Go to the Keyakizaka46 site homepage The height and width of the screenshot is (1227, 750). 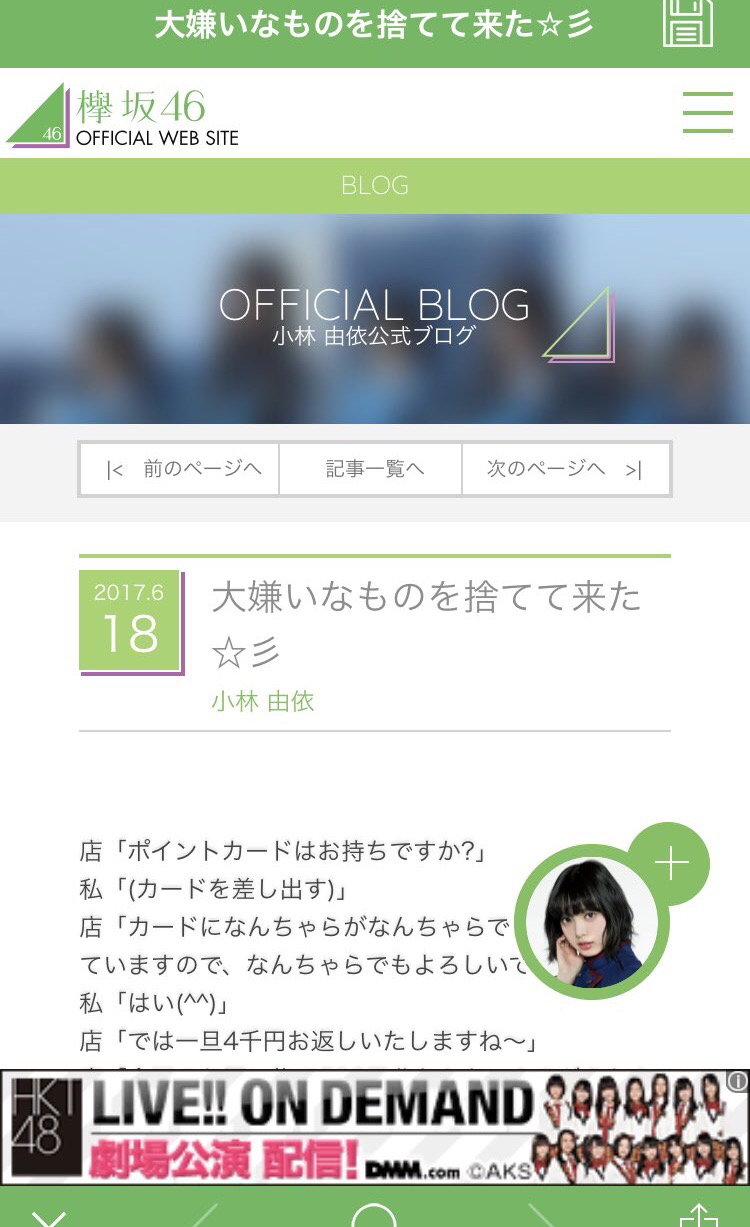click(x=123, y=116)
